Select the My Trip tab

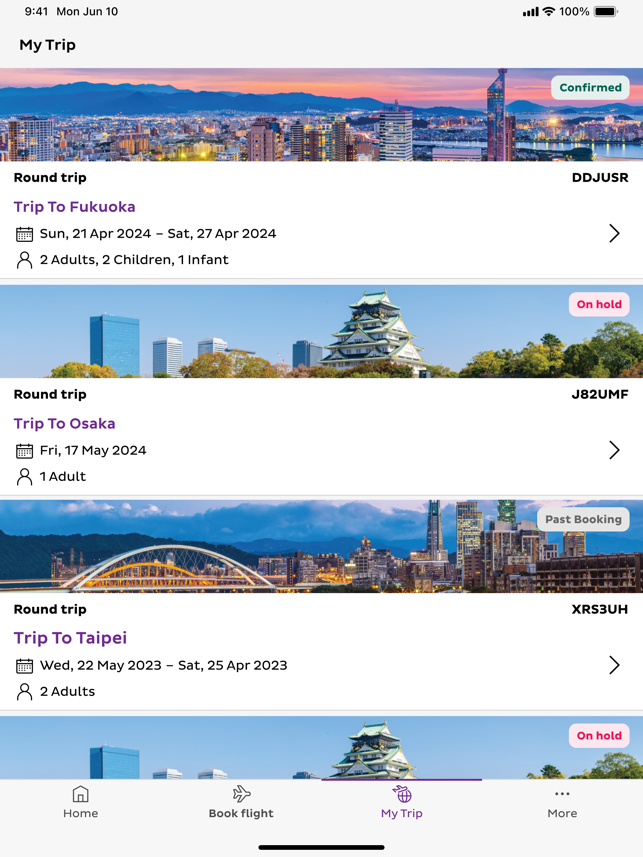click(x=401, y=802)
